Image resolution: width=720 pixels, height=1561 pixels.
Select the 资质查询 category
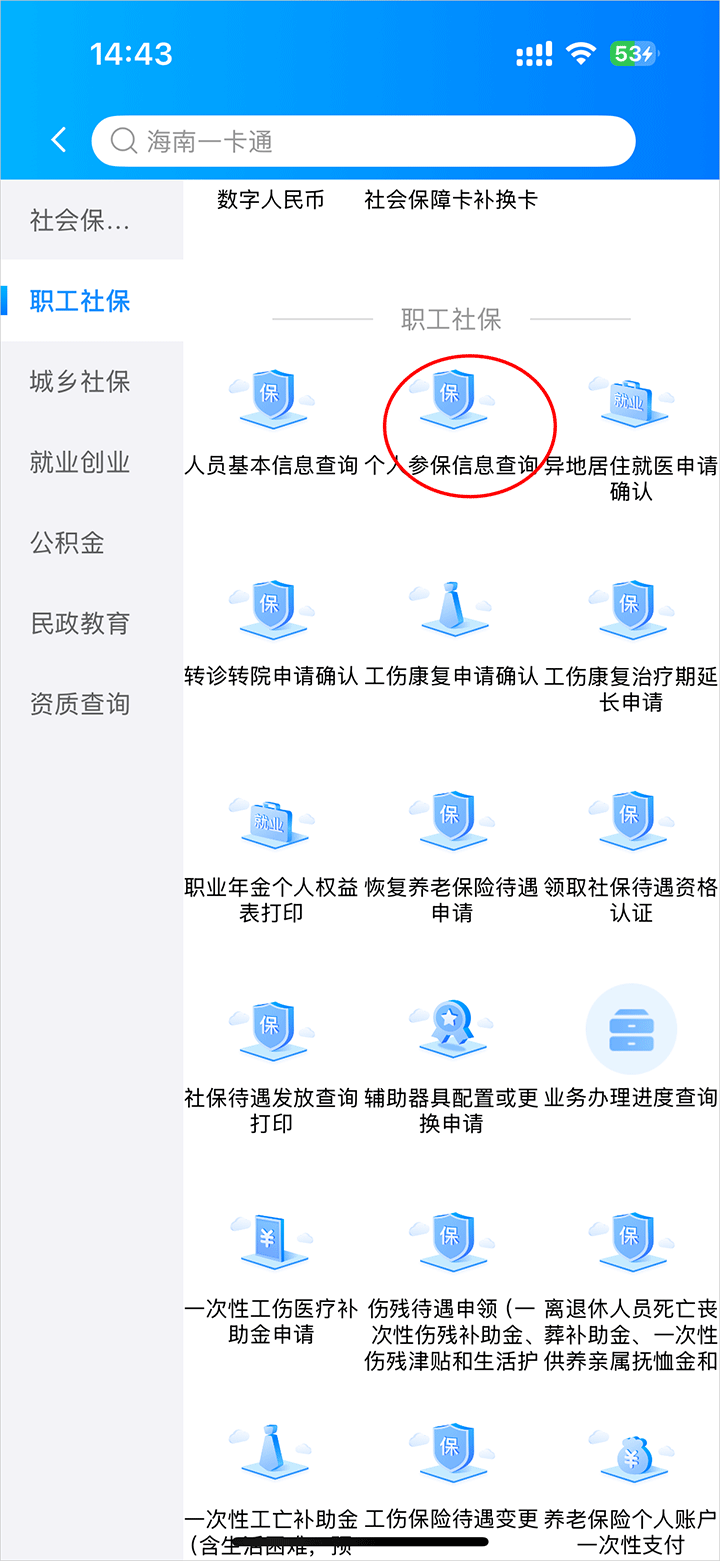click(x=80, y=704)
